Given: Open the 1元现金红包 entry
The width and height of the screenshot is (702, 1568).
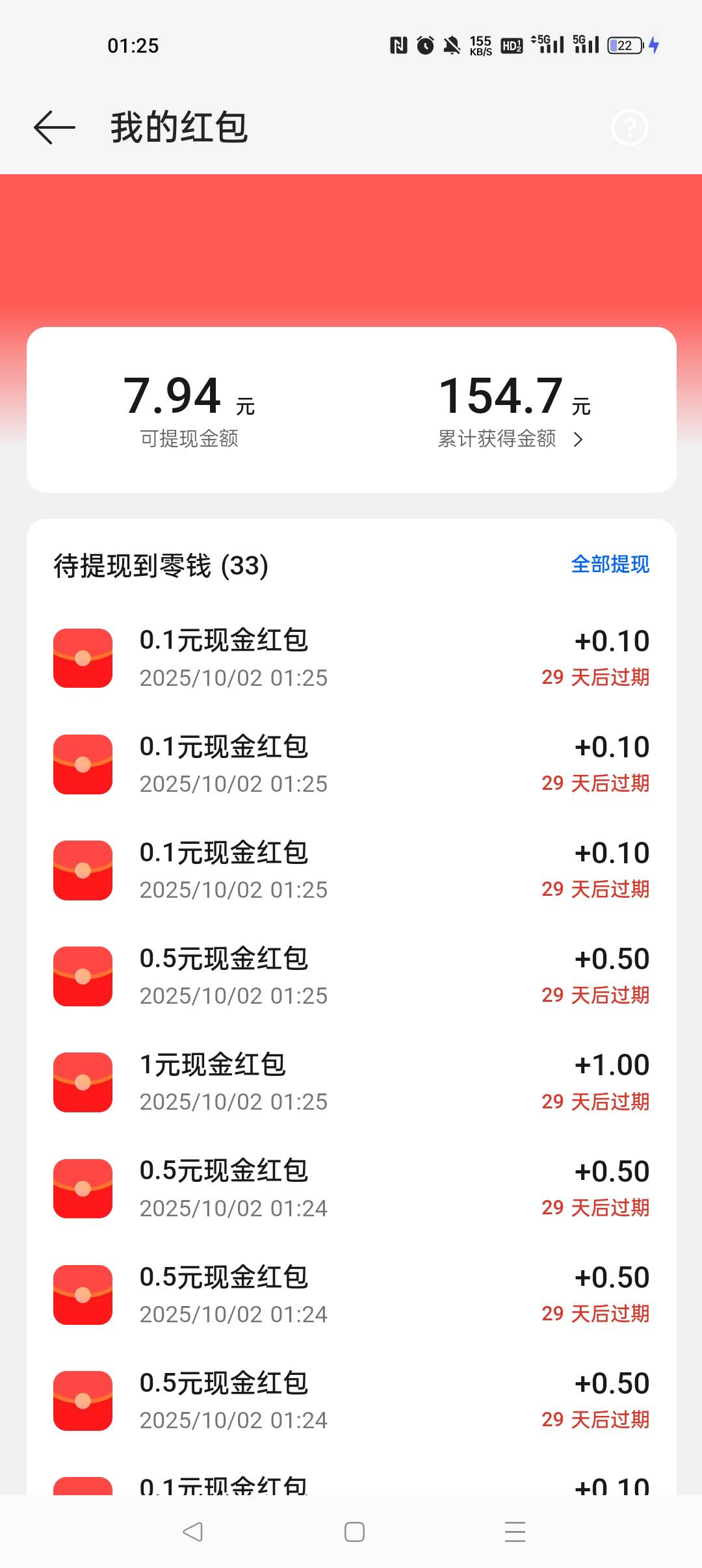Looking at the screenshot, I should [351, 1082].
